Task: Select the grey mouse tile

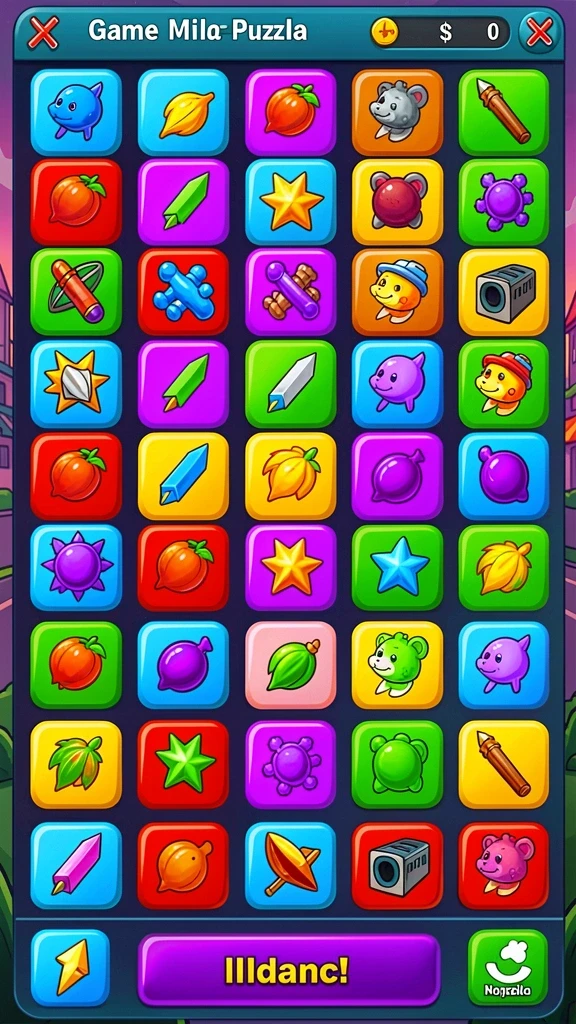Action: pyautogui.click(x=397, y=112)
